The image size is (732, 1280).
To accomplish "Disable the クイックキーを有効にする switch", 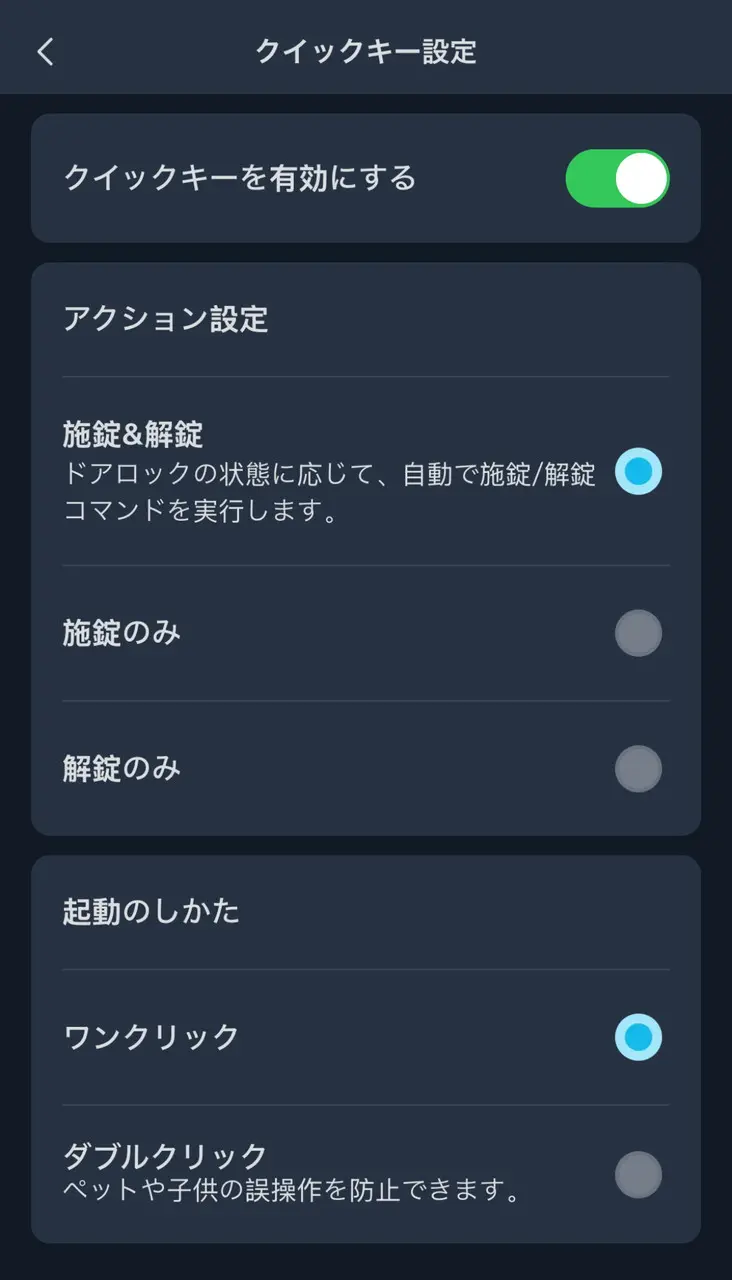I will tap(617, 179).
